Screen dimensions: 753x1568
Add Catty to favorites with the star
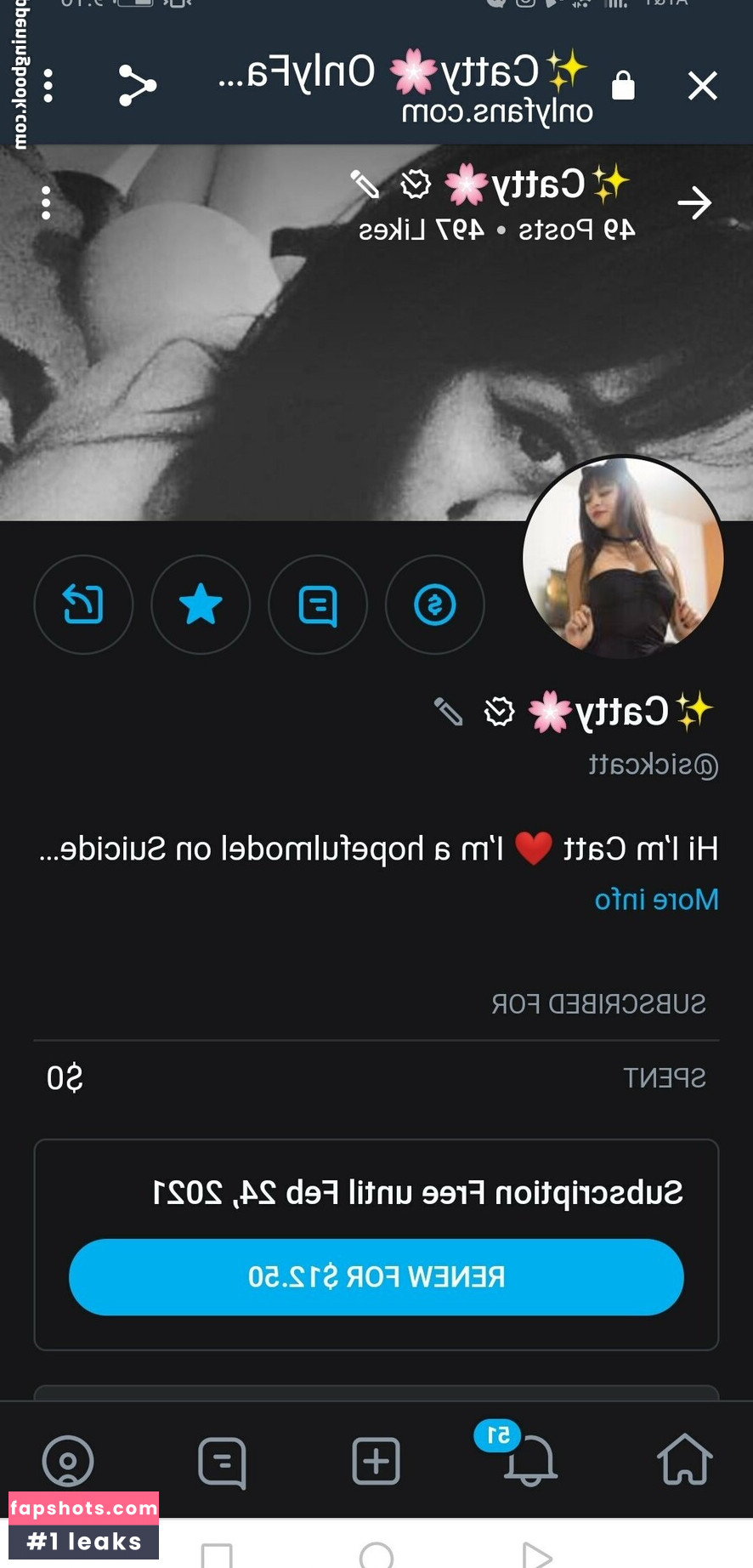201,605
